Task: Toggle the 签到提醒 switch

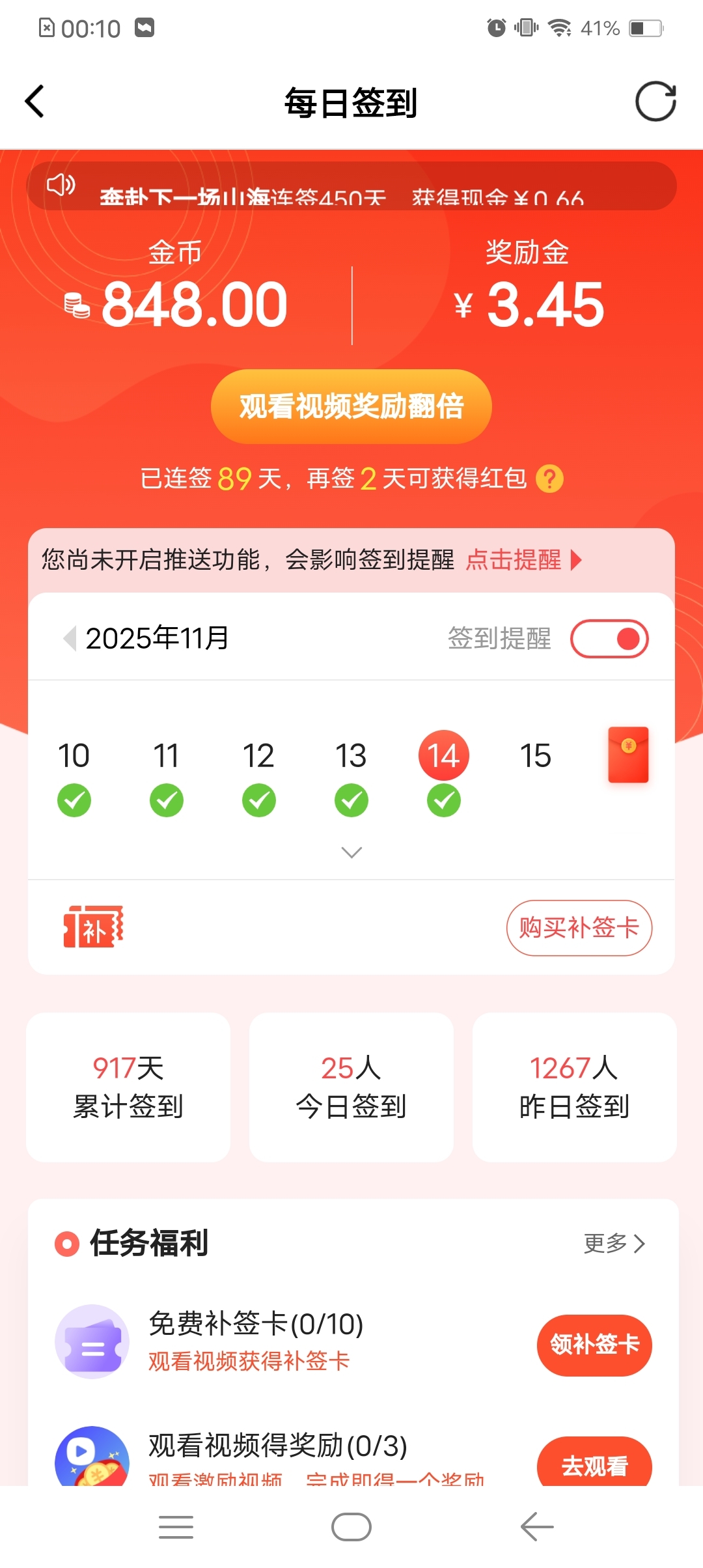Action: [609, 639]
